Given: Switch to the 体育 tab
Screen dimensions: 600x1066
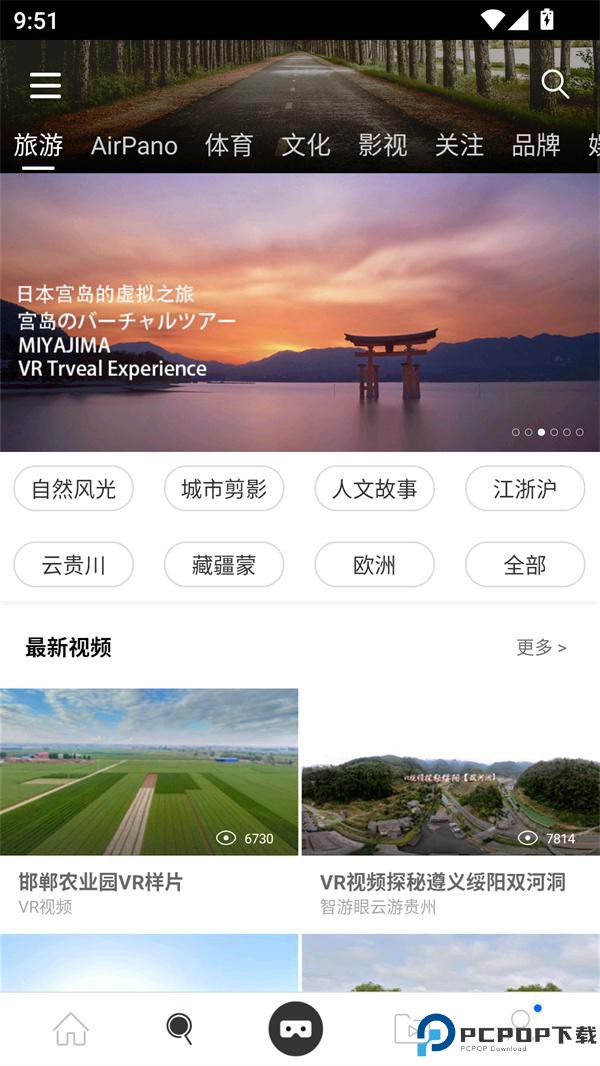Looking at the screenshot, I should tap(229, 146).
